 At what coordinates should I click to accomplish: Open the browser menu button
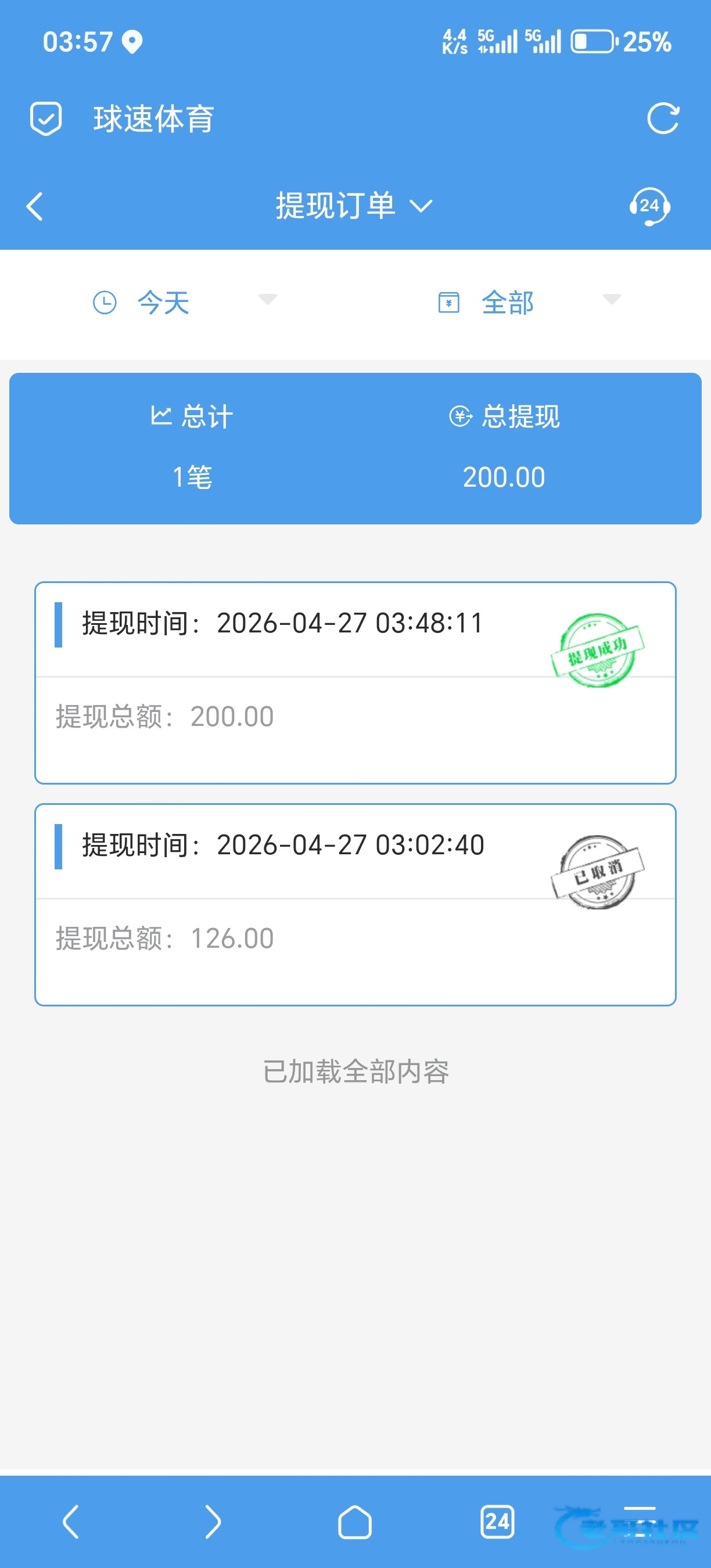click(639, 1522)
